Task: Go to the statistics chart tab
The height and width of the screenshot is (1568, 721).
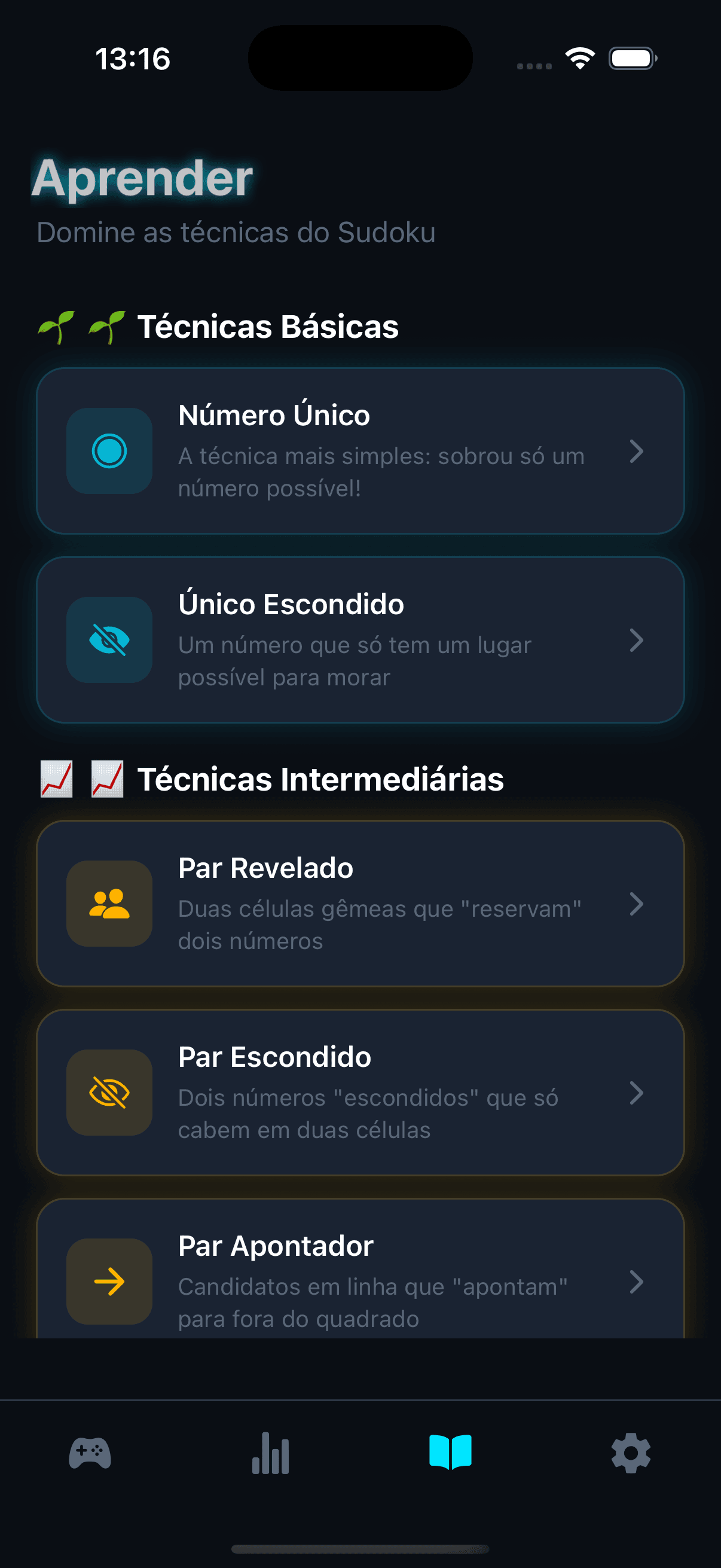Action: (x=270, y=1453)
